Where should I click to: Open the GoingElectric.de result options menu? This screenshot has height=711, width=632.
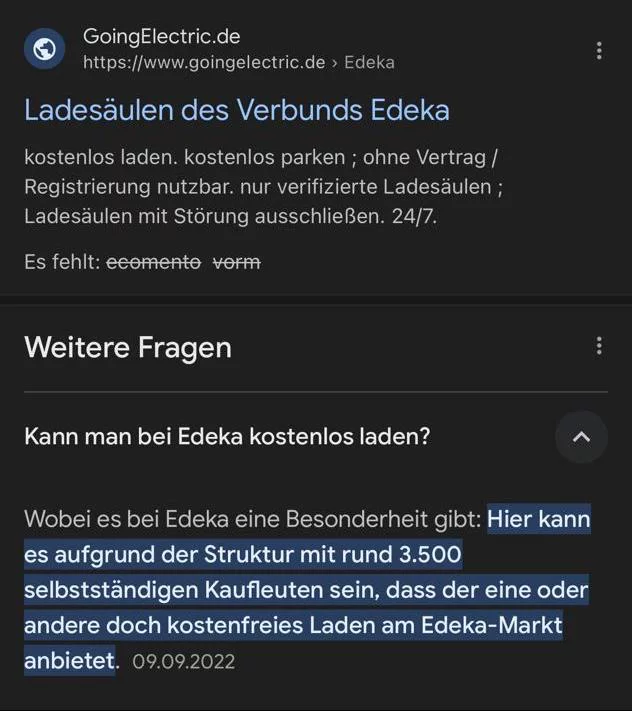598,50
